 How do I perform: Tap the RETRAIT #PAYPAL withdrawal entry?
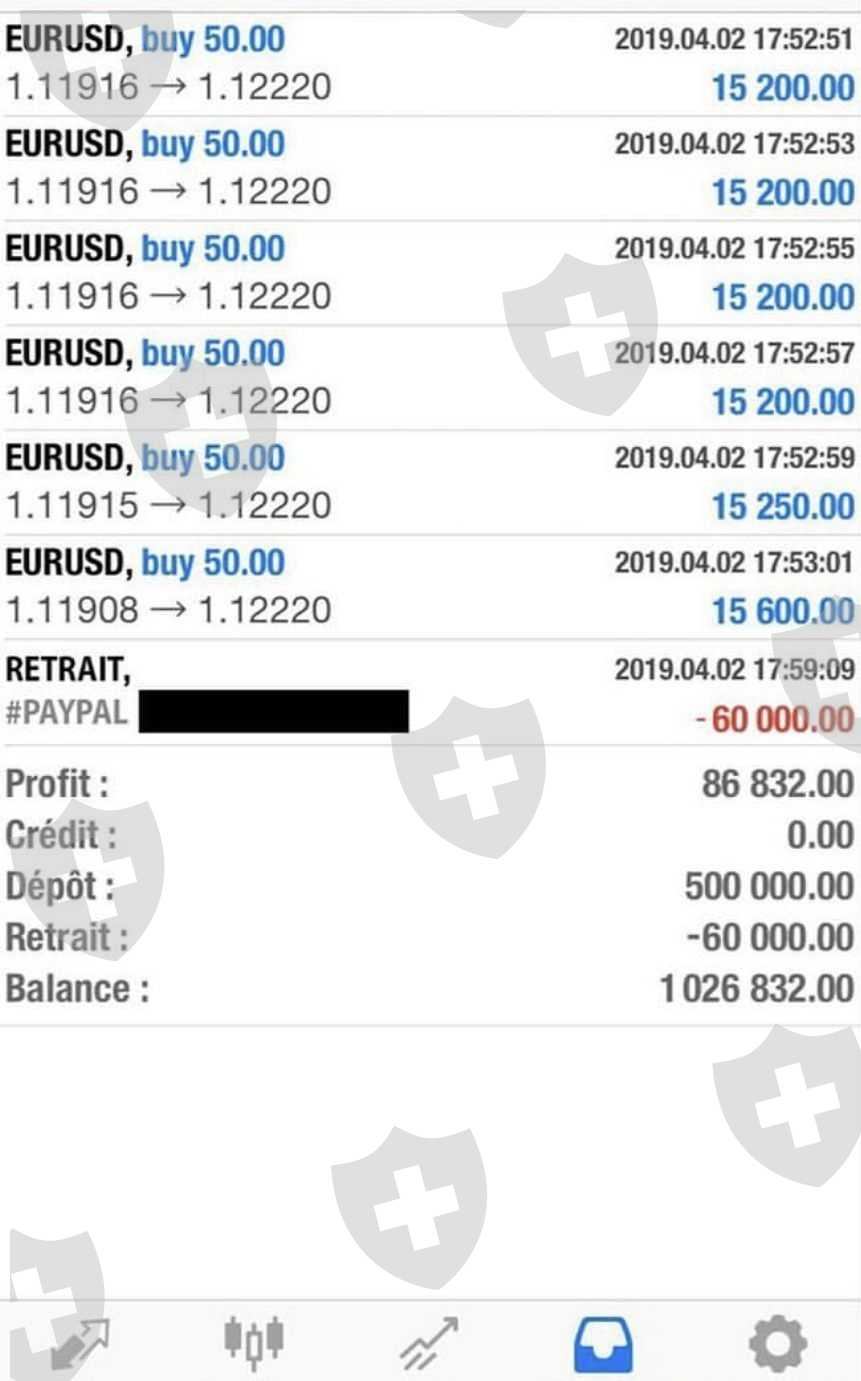[x=430, y=693]
